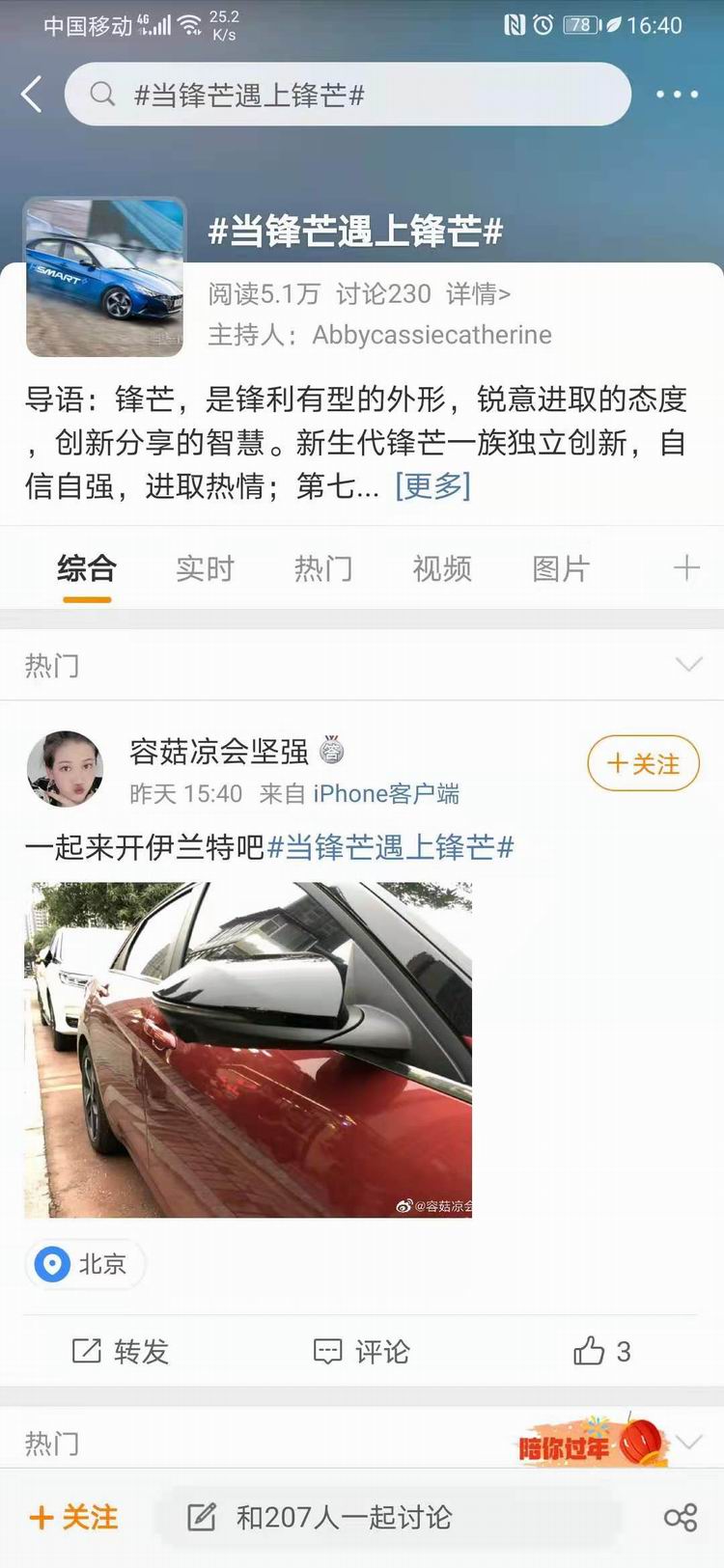Follow 容菇凉会坚强 with +关注 button
The image size is (724, 1568).
pyautogui.click(x=643, y=764)
